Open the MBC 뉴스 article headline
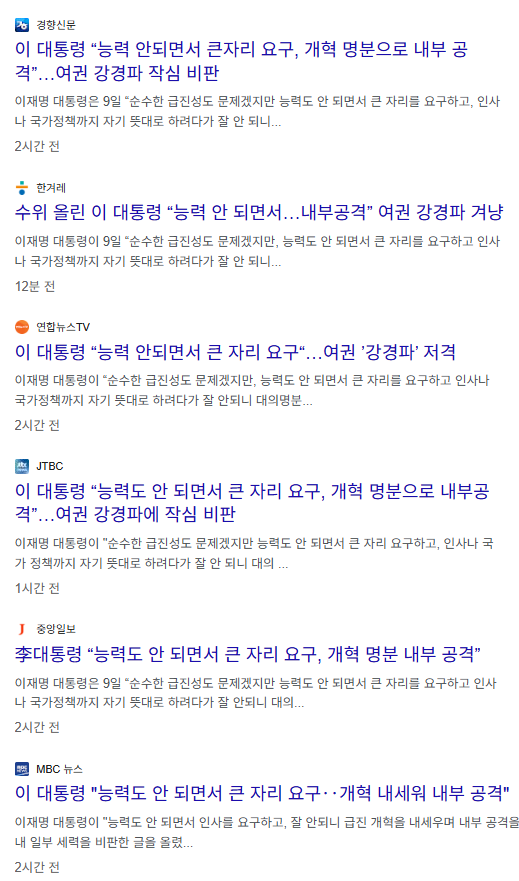519x881 pixels. 262,793
